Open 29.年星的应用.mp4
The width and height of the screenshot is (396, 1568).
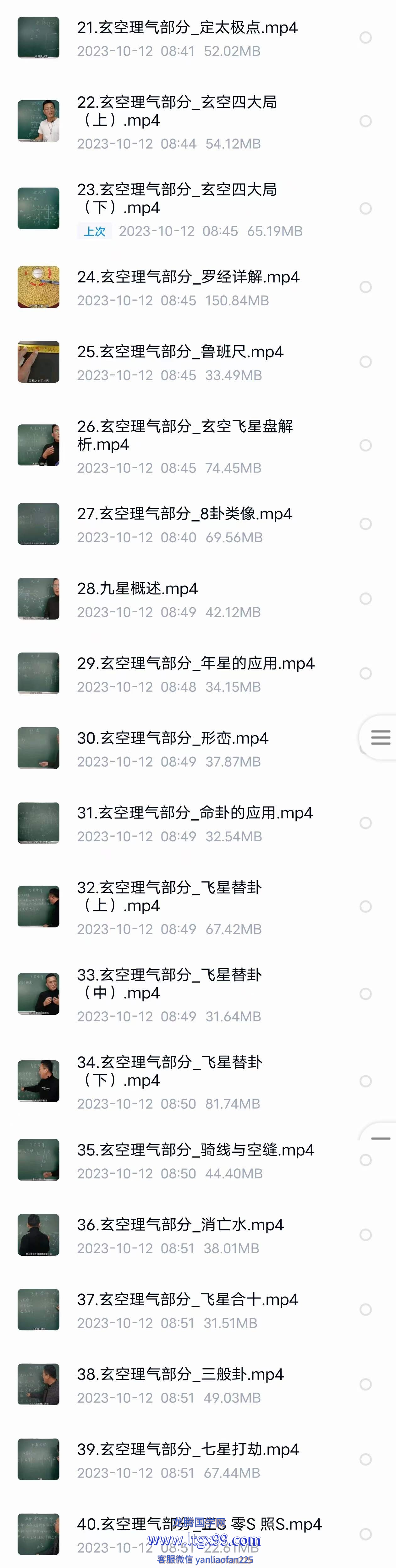tap(195, 664)
